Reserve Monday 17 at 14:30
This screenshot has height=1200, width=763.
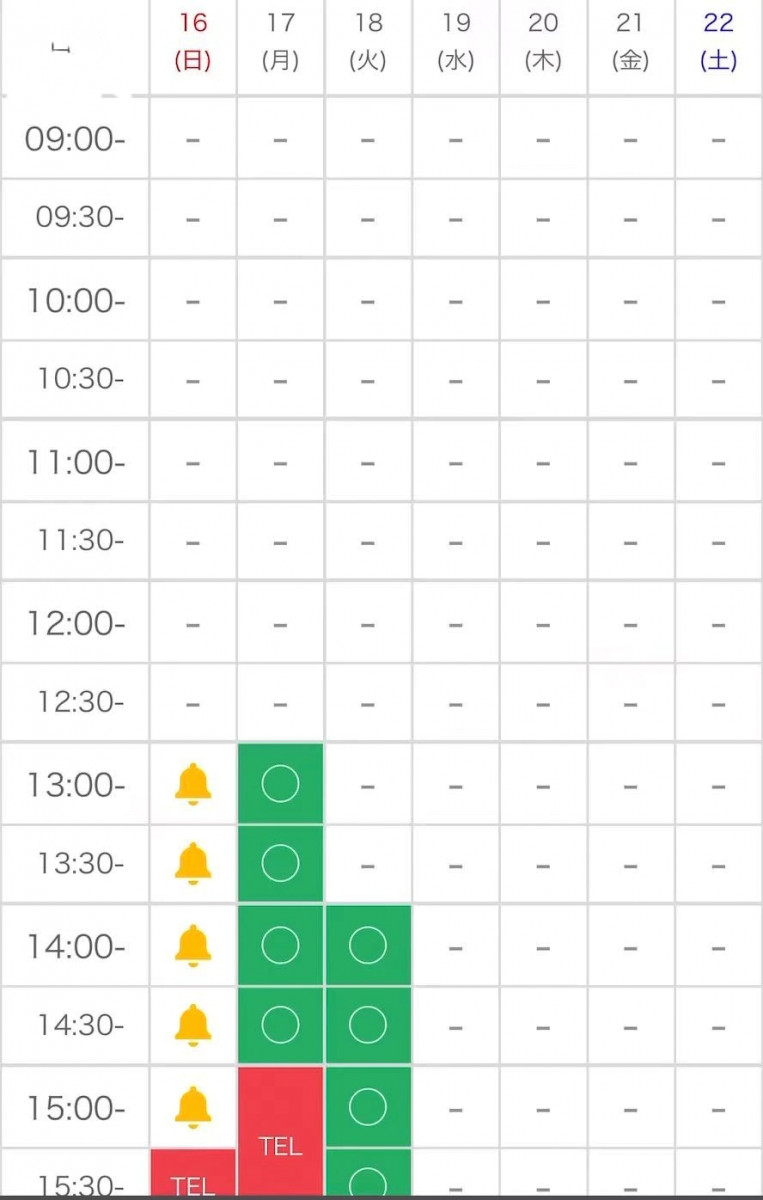pyautogui.click(x=280, y=1025)
